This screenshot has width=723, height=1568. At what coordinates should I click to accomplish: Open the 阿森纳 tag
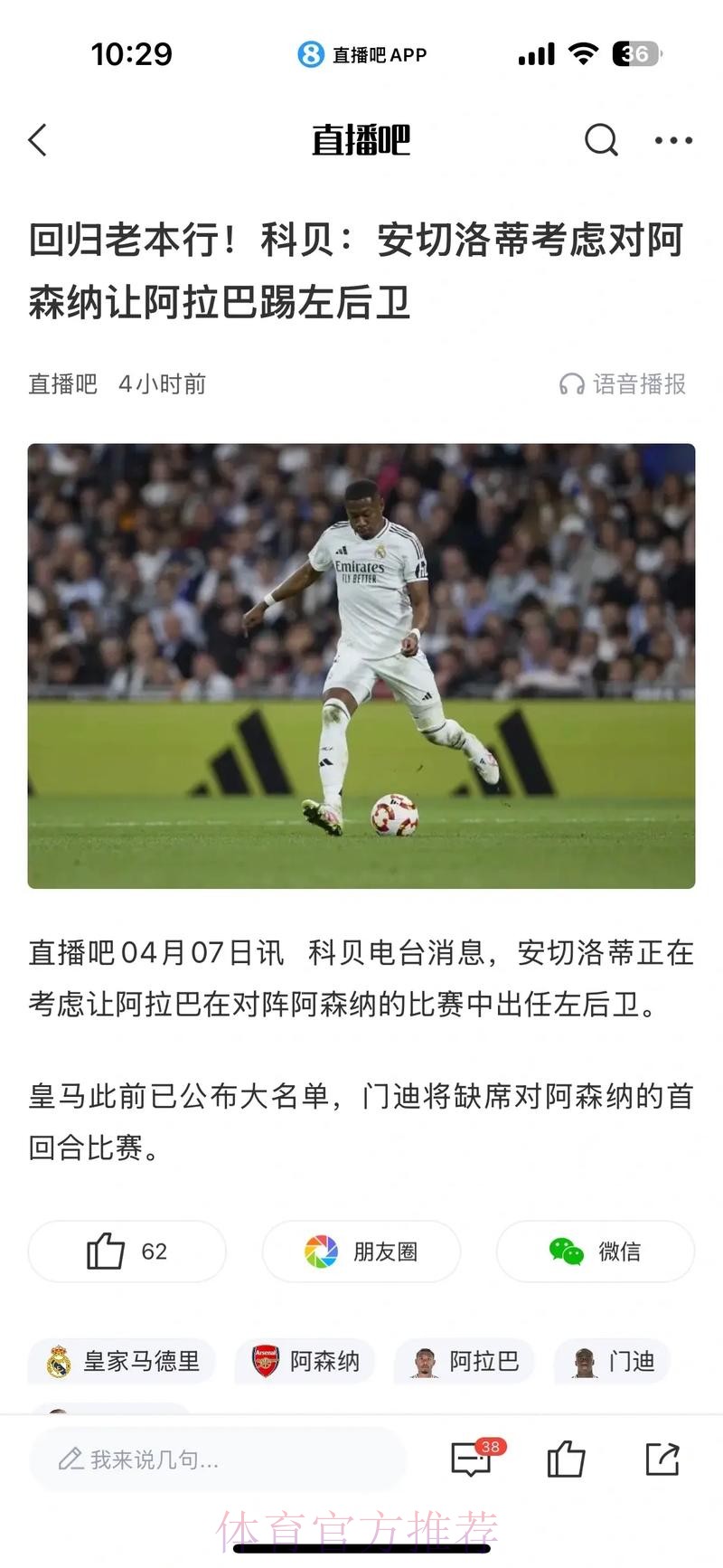pyautogui.click(x=305, y=1362)
